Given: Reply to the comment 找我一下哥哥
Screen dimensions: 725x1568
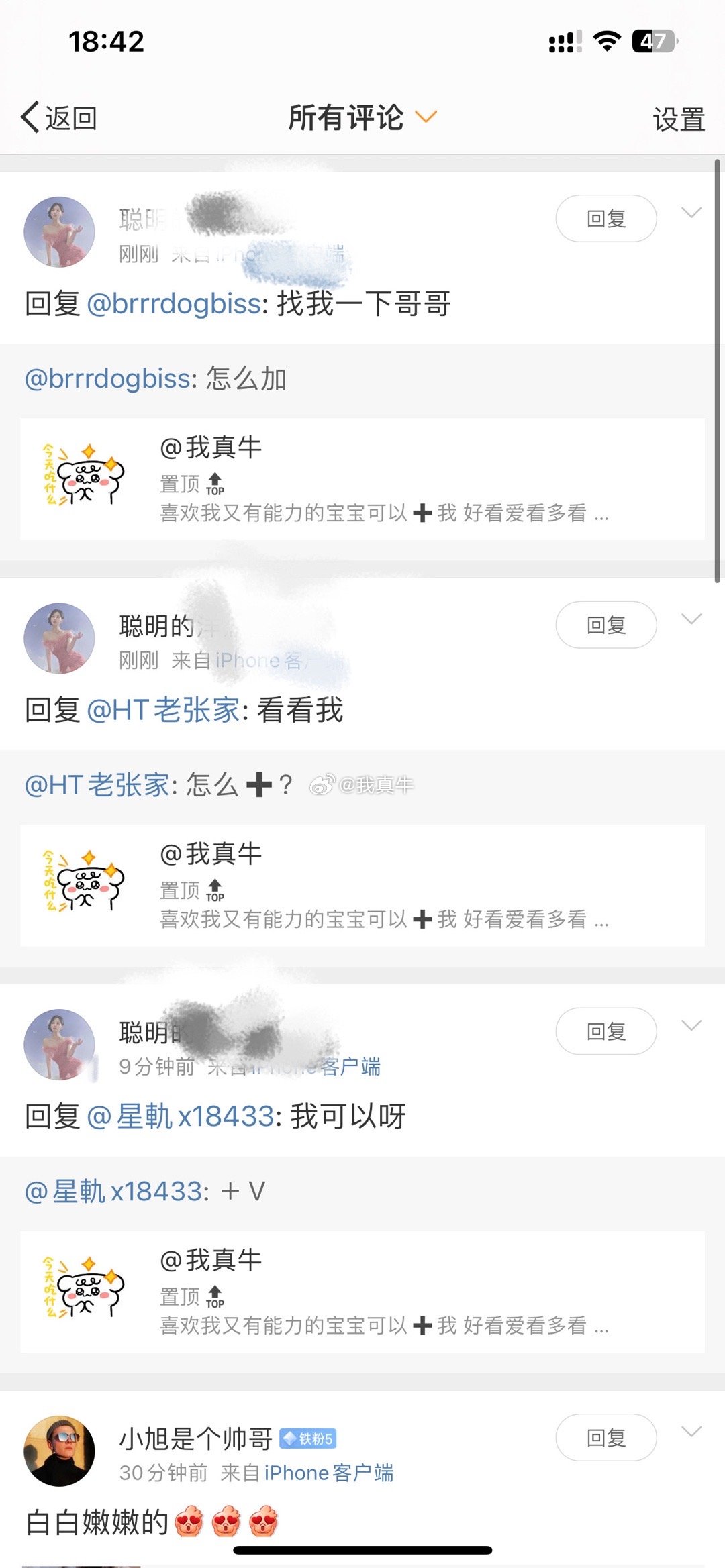Looking at the screenshot, I should tap(606, 219).
